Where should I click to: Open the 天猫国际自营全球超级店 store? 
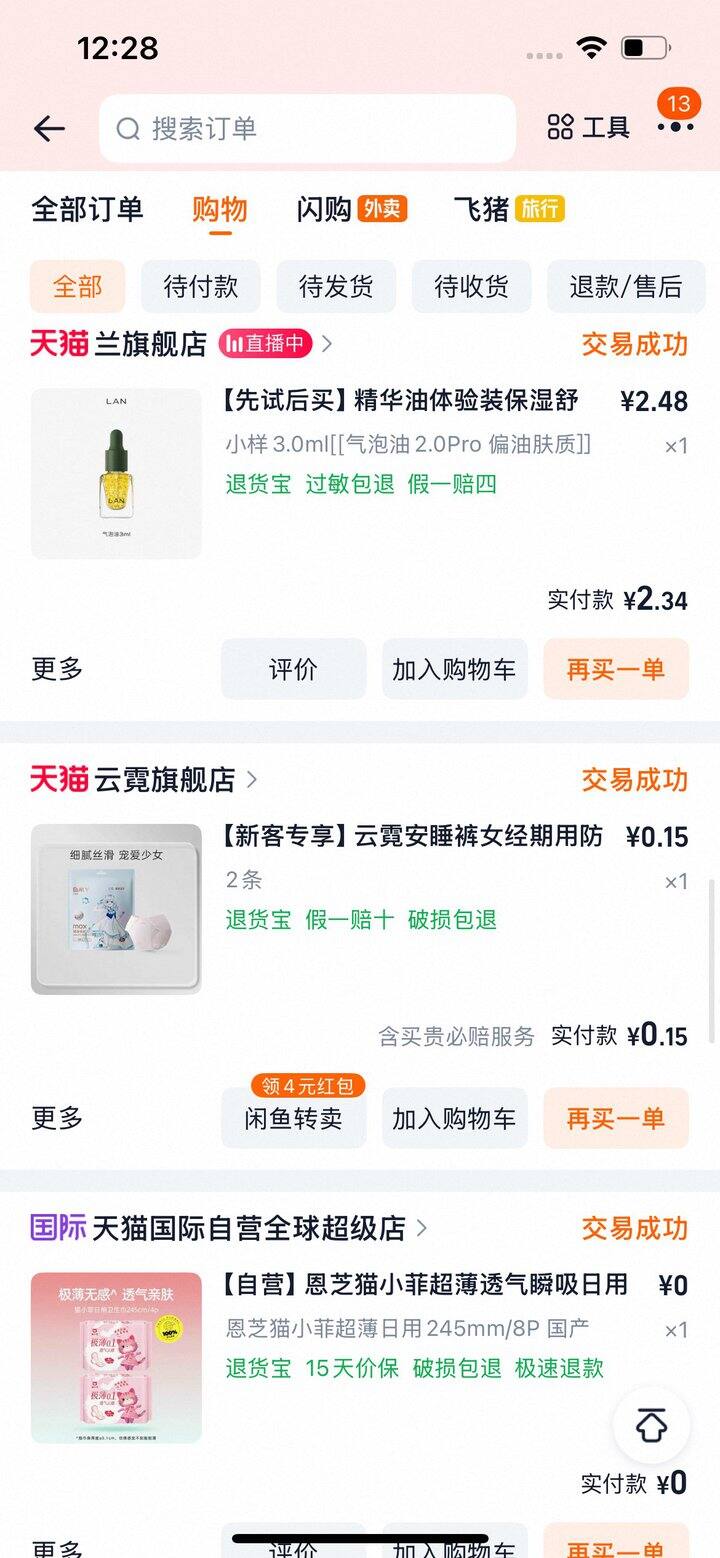249,1228
